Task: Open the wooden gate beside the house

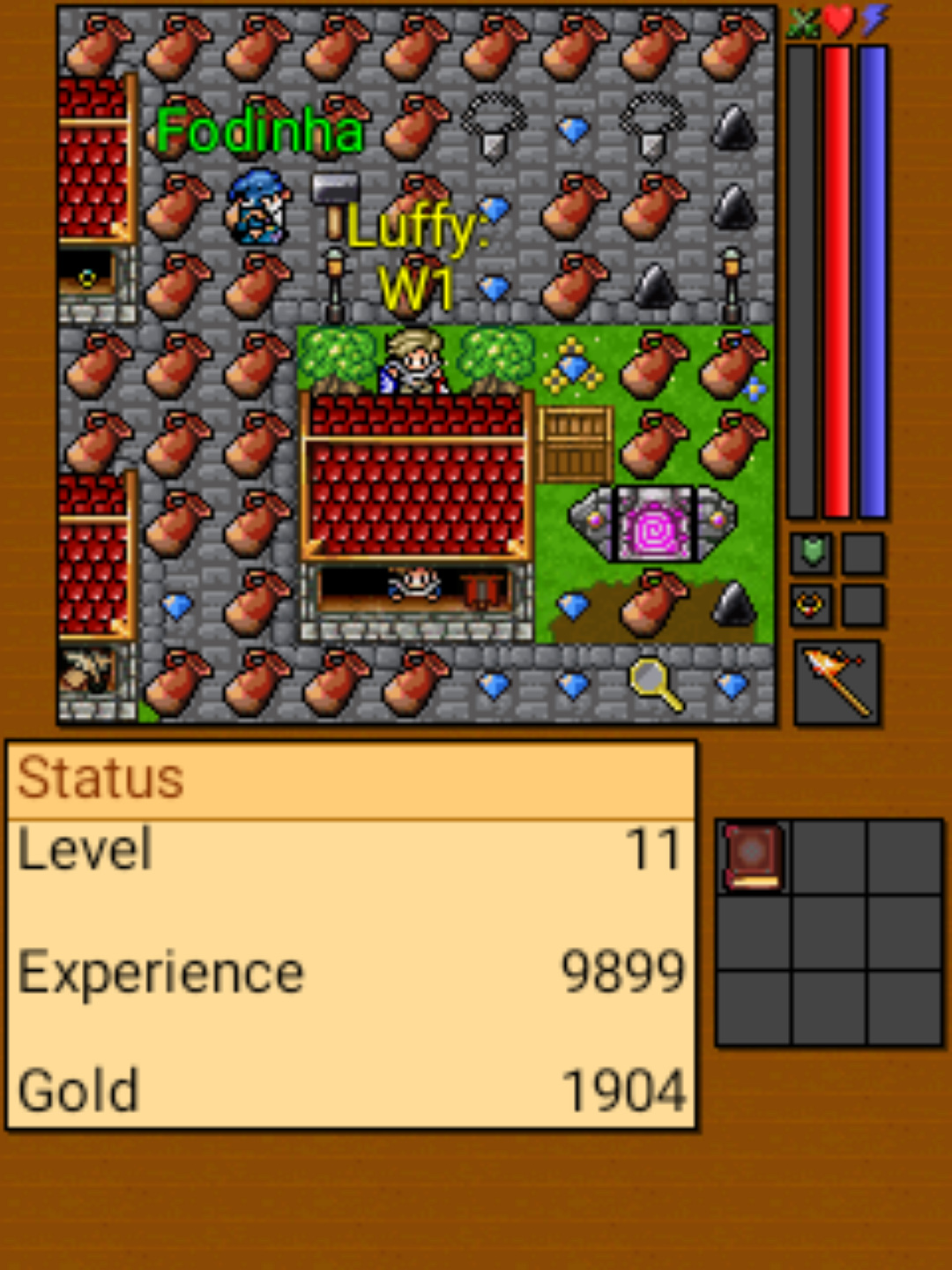Action: [x=575, y=444]
